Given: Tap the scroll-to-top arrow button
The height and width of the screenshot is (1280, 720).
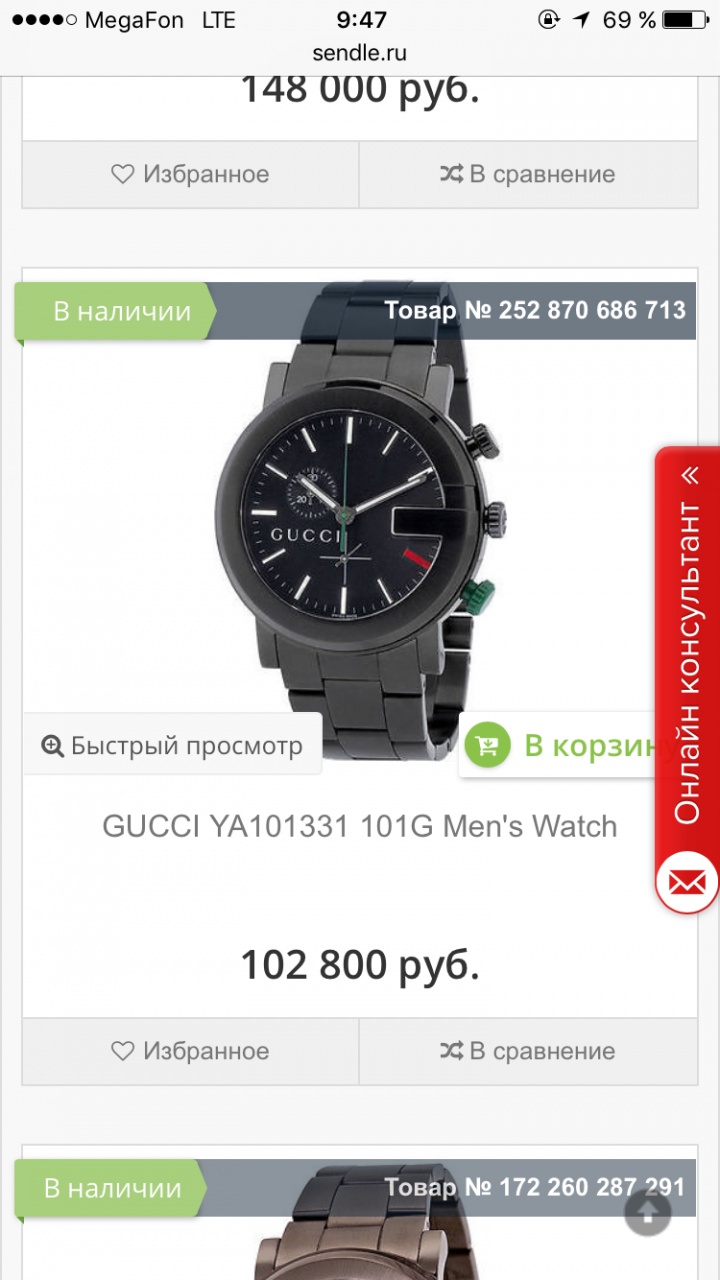Looking at the screenshot, I should [647, 1212].
